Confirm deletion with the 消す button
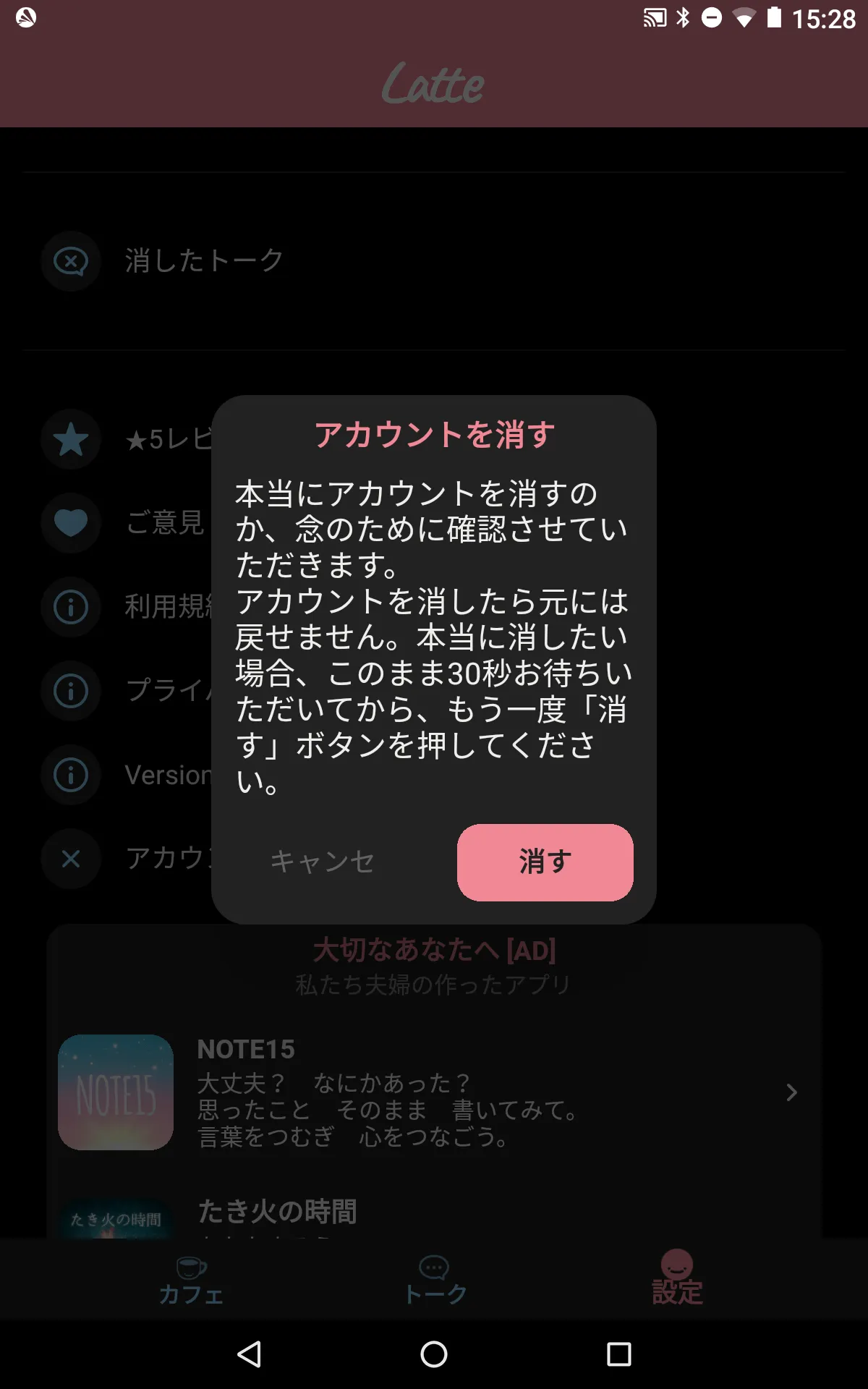 545,862
